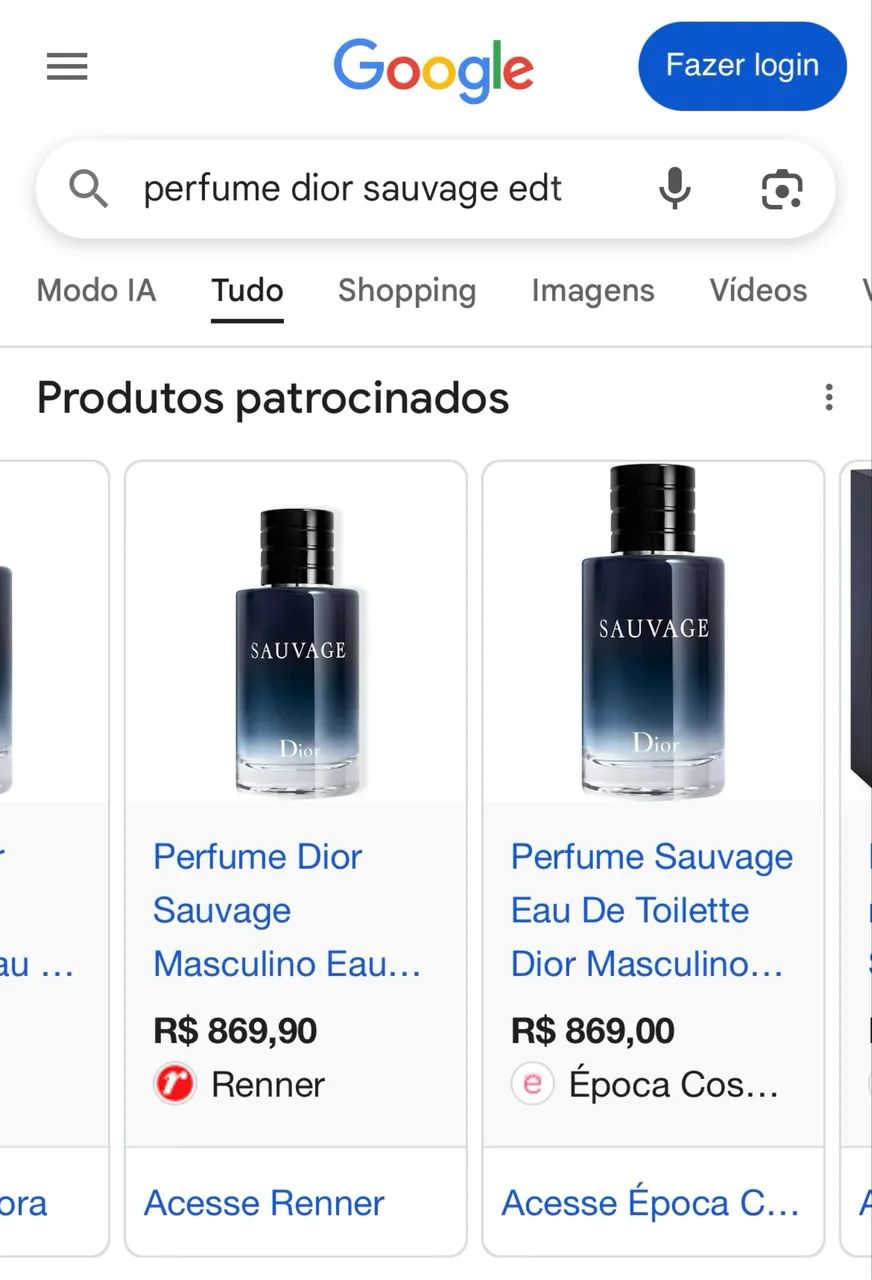Click the Fazer login button
The height and width of the screenshot is (1280, 872).
coord(741,65)
